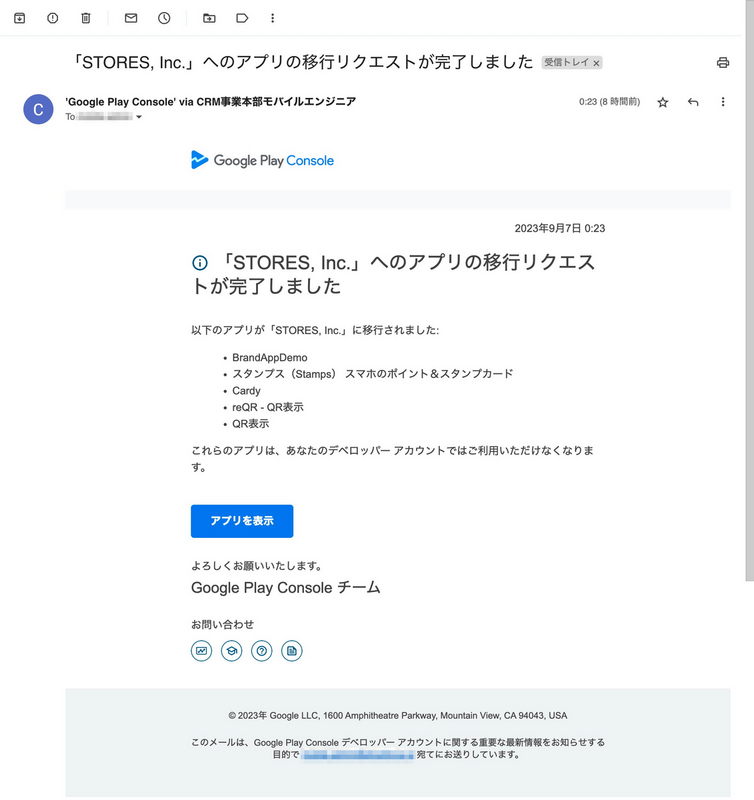
Task: Open the academy graduation cap icon
Action: click(232, 651)
